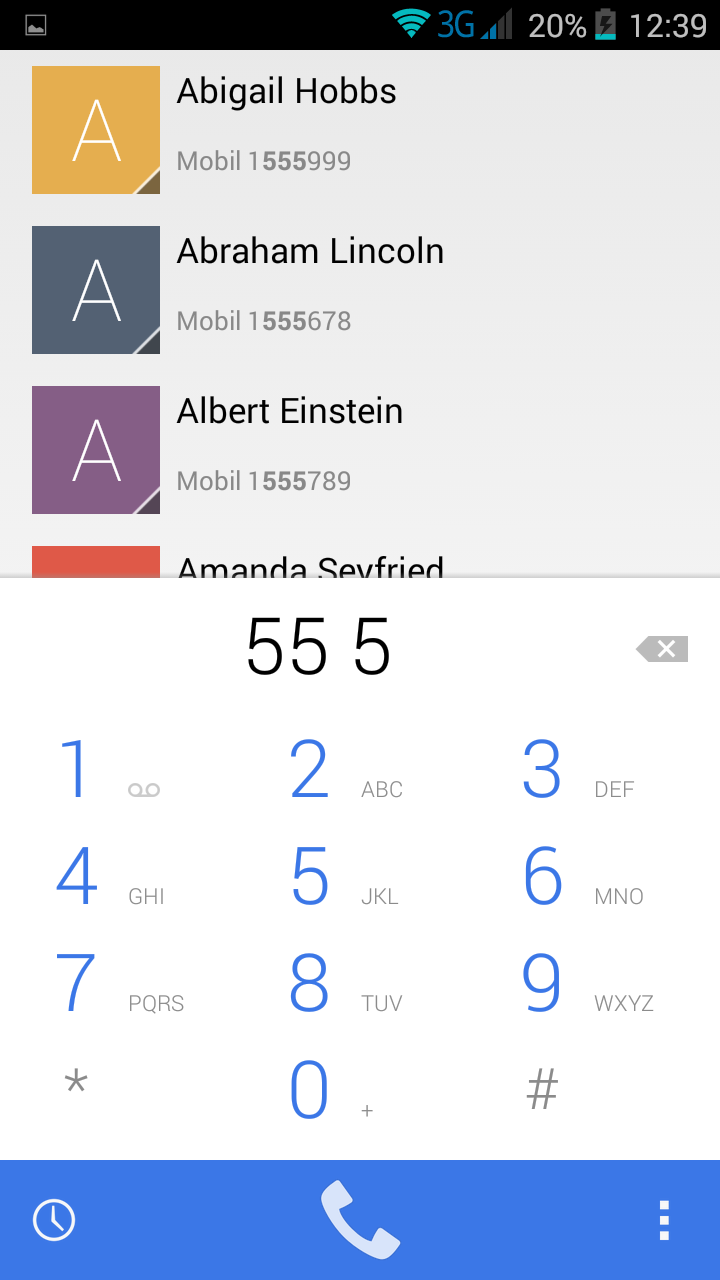The image size is (720, 1280).
Task: Open Amanda Seyfried's suggestion row
Action: click(360, 554)
